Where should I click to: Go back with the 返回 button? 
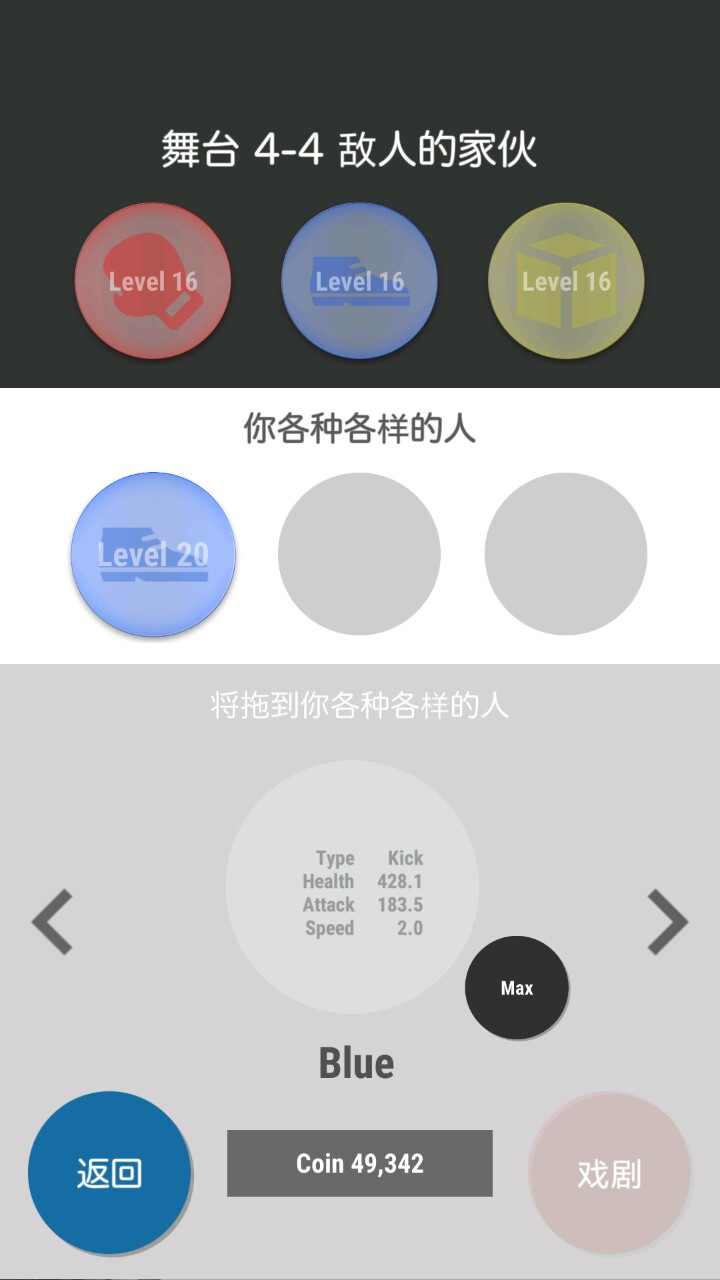click(109, 1172)
